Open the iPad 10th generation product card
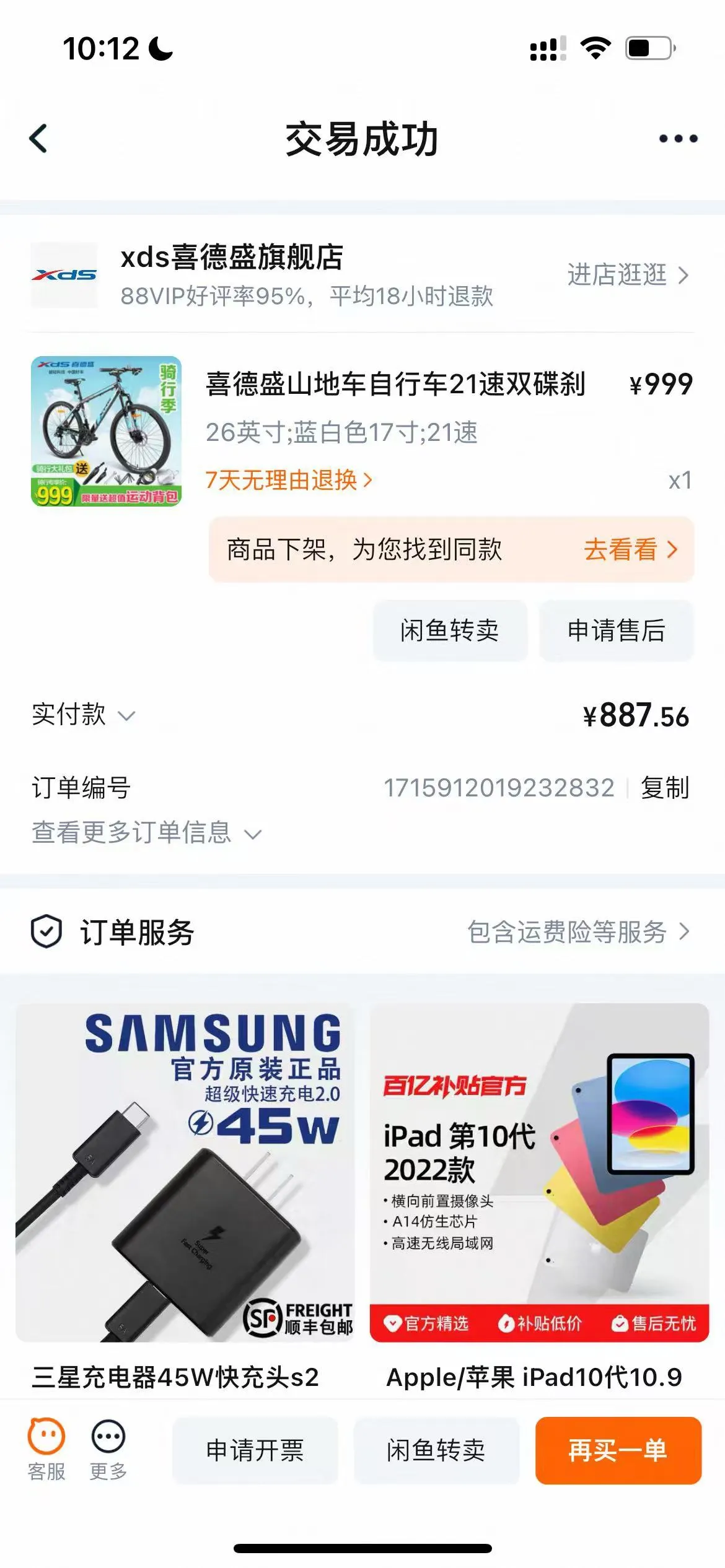This screenshot has height=1568, width=725. (x=539, y=1196)
